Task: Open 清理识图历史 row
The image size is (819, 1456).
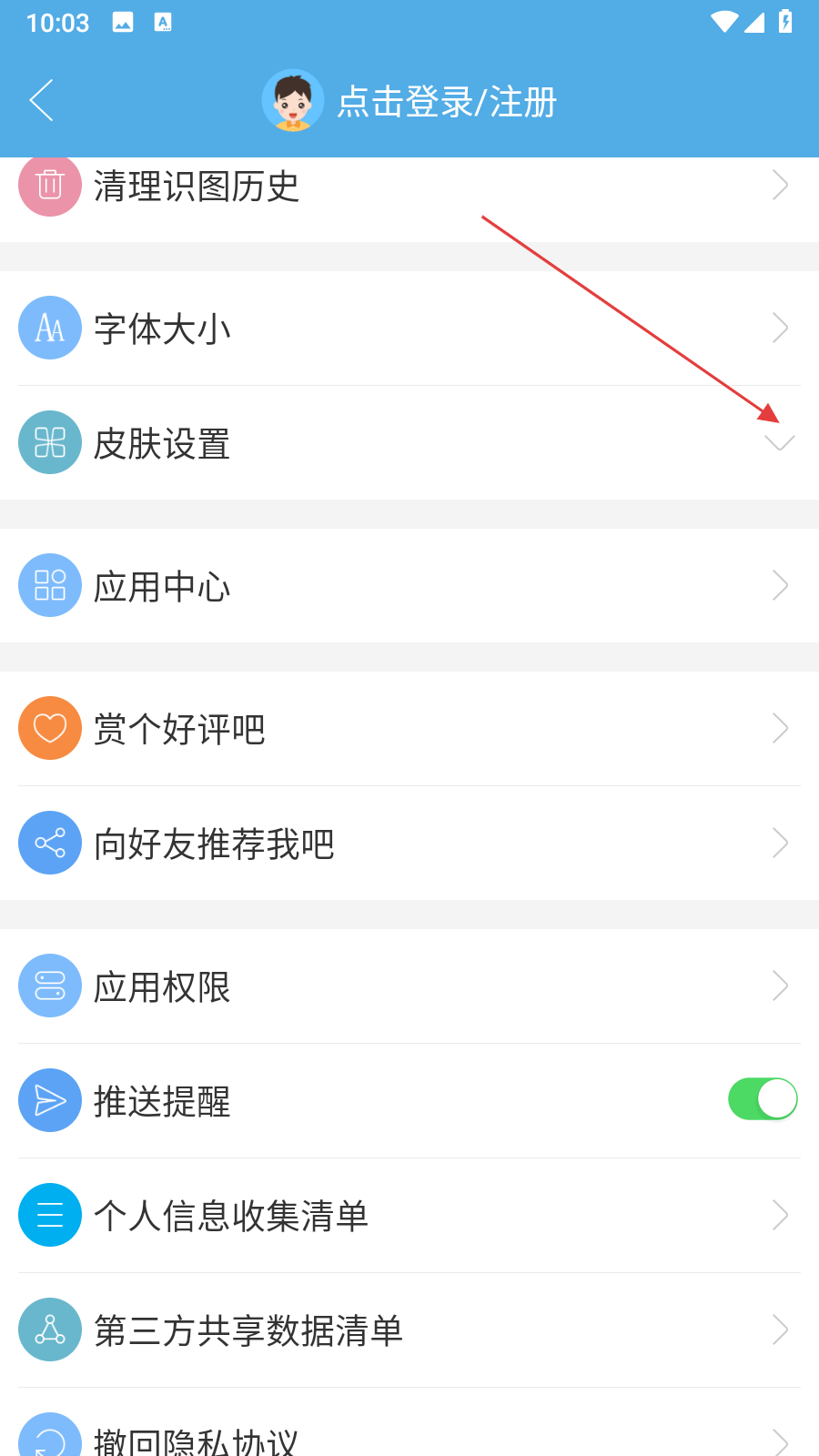Action: [x=409, y=187]
